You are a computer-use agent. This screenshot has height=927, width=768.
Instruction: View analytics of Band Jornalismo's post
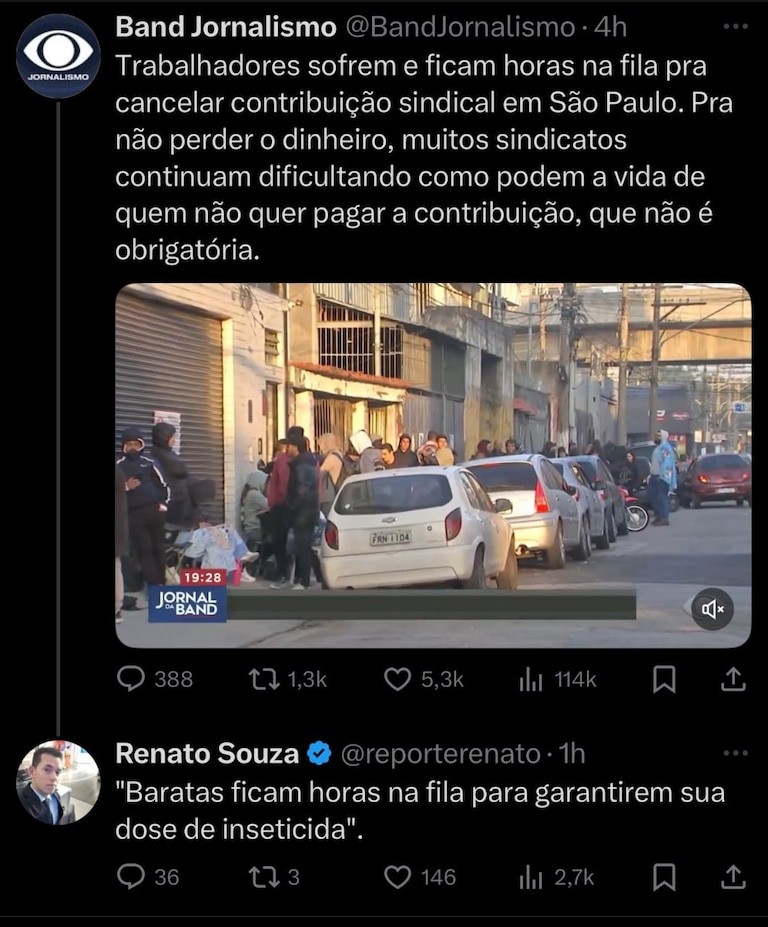tap(531, 679)
